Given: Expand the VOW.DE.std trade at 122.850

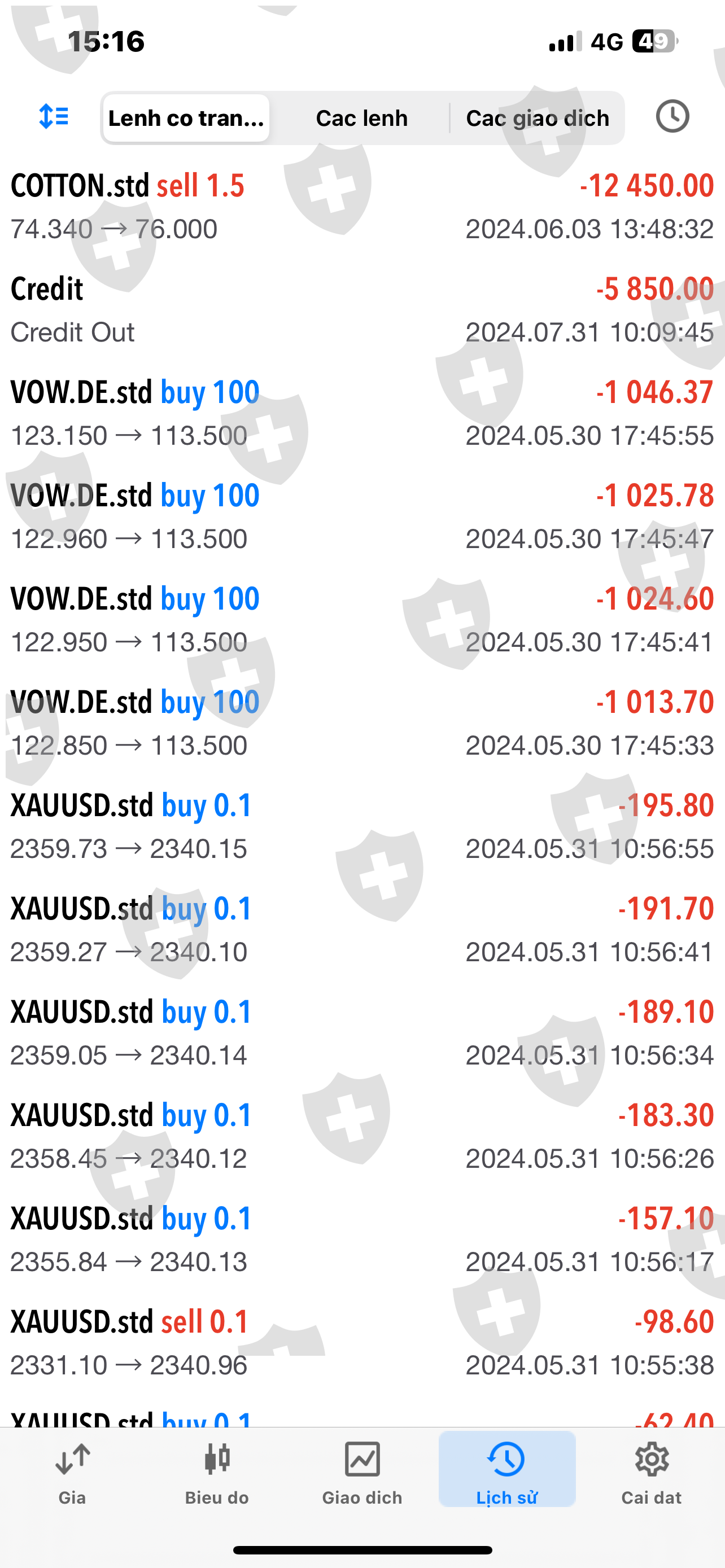Looking at the screenshot, I should pyautogui.click(x=362, y=723).
